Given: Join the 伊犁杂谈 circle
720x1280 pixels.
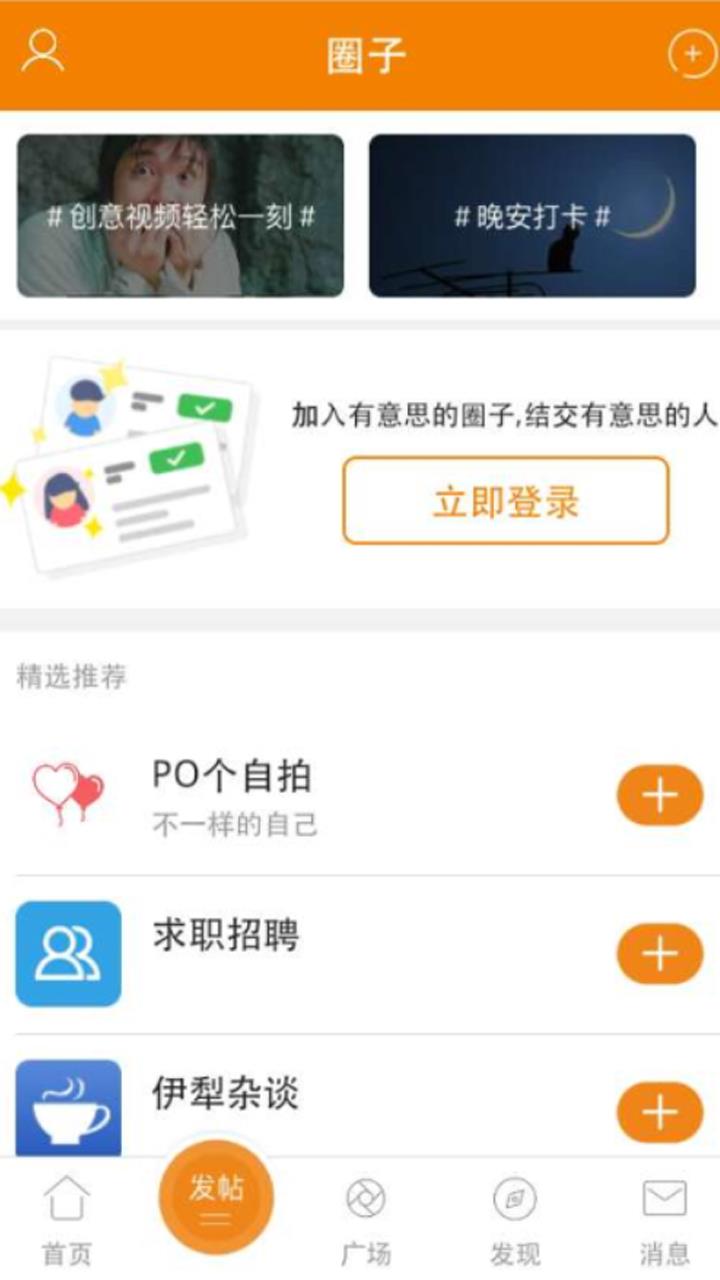Looking at the screenshot, I should pyautogui.click(x=659, y=1112).
